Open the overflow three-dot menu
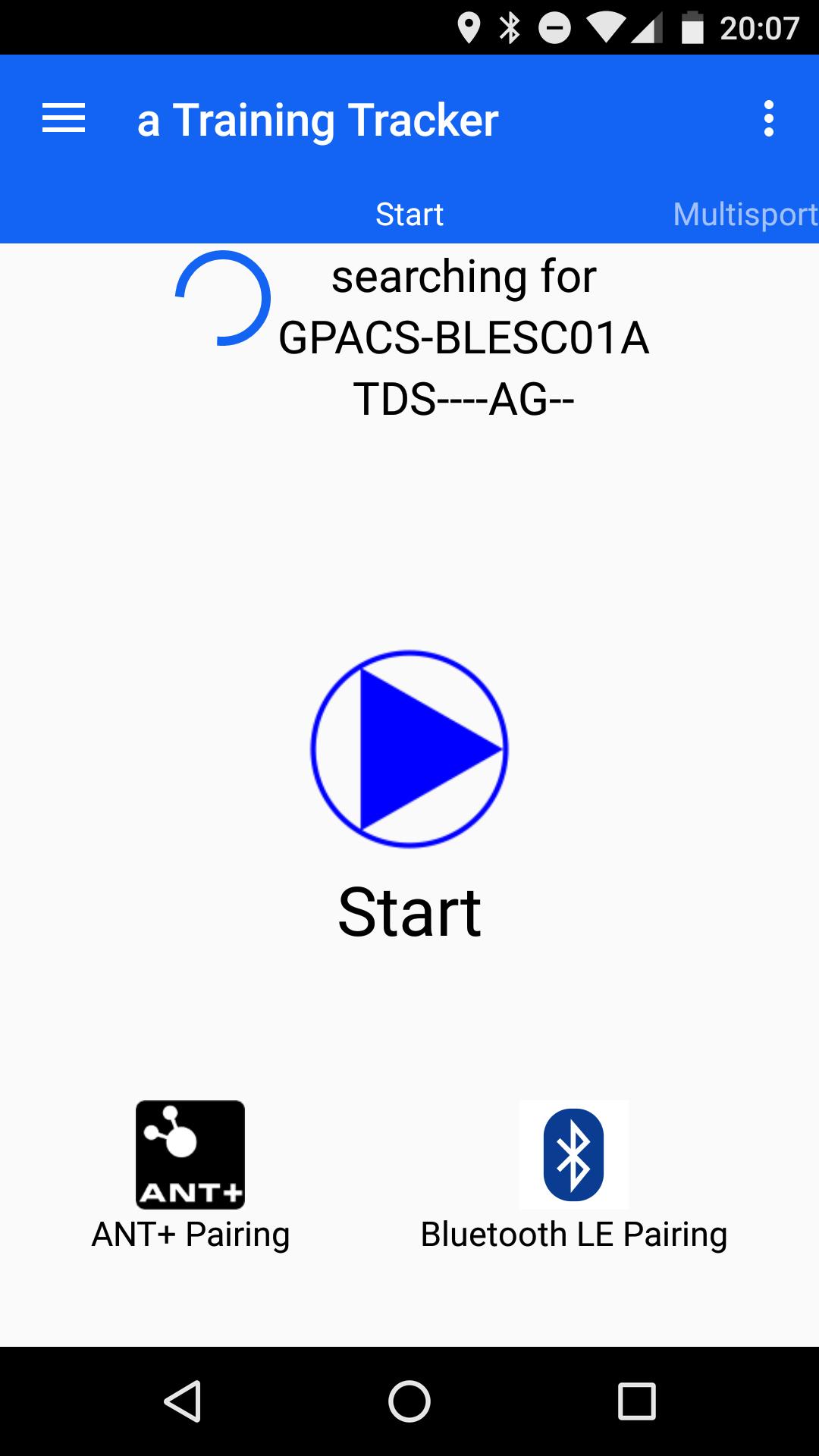Image resolution: width=819 pixels, height=1456 pixels. 770,118
